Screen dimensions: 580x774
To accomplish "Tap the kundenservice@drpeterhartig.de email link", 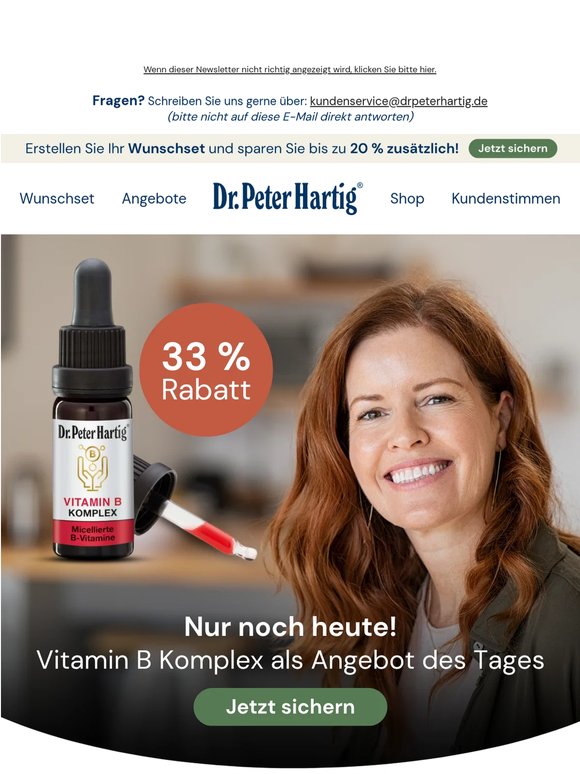I will click(x=398, y=101).
